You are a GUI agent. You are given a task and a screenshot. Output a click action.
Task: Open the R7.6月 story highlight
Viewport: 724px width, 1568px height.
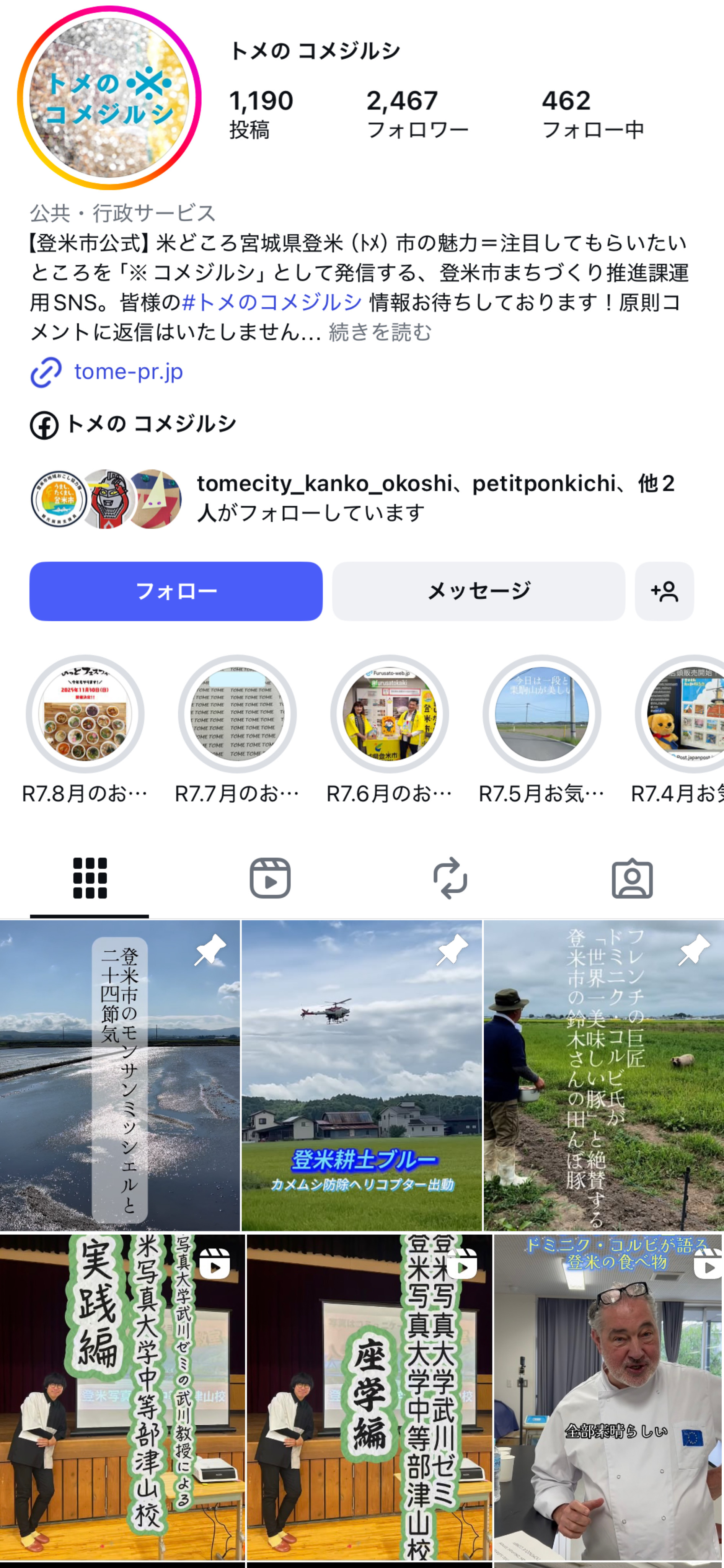point(390,714)
